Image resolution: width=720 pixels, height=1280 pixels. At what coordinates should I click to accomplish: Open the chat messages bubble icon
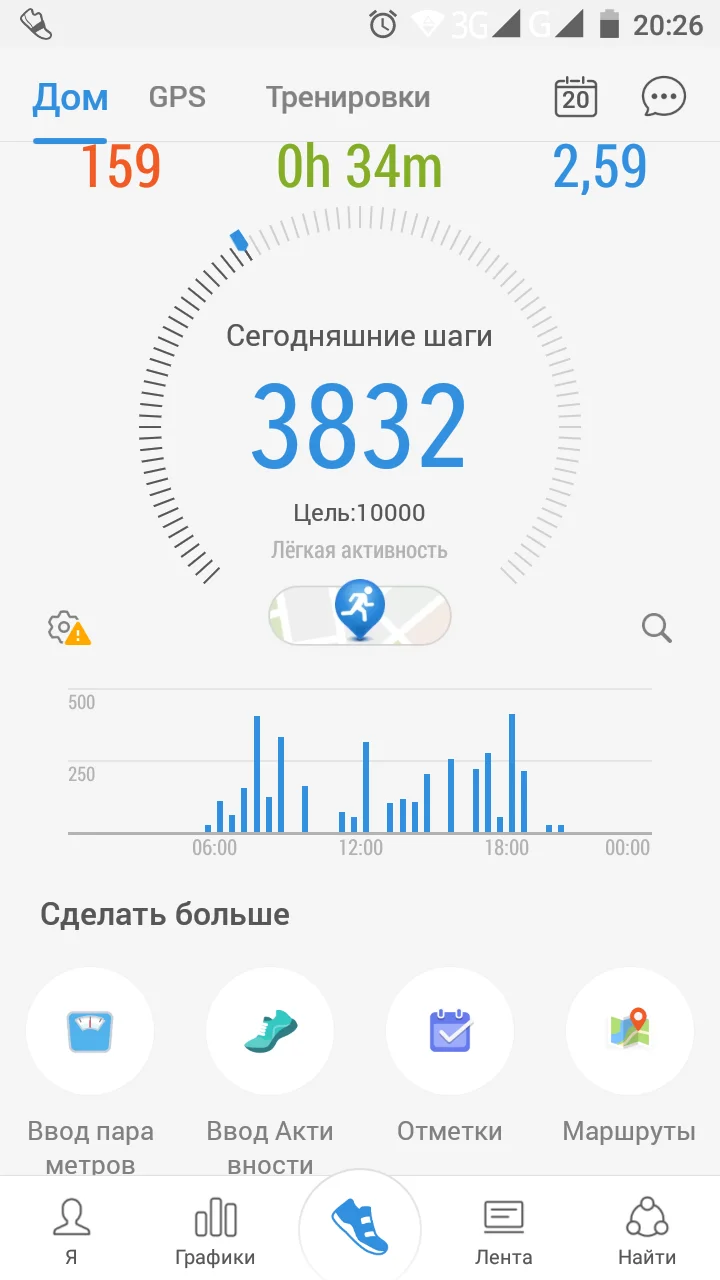point(661,97)
